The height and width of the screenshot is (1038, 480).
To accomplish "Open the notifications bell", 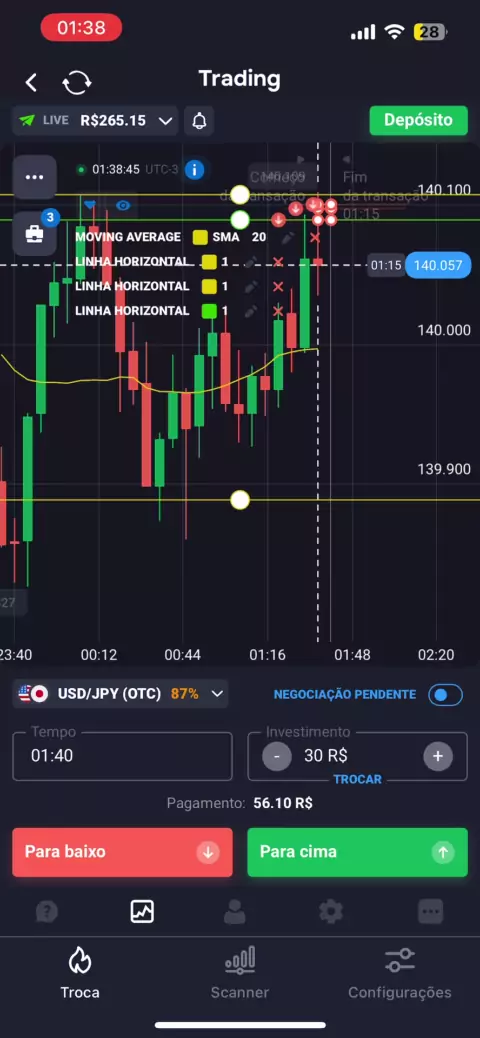I will coord(199,120).
